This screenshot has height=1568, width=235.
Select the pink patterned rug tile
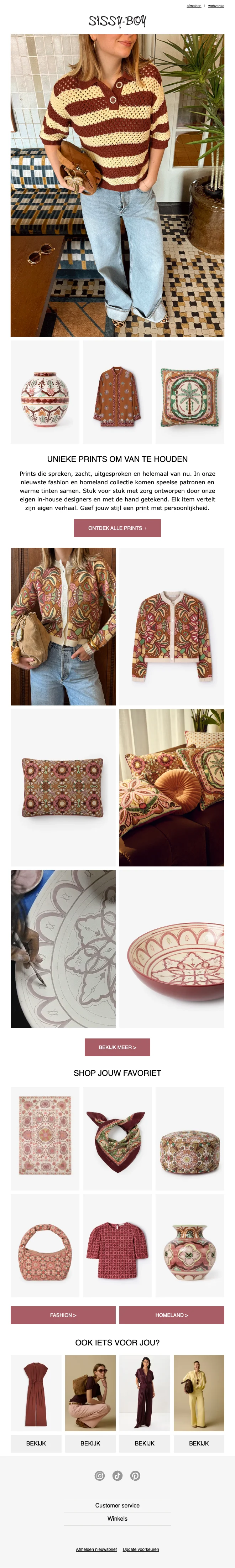45,1139
